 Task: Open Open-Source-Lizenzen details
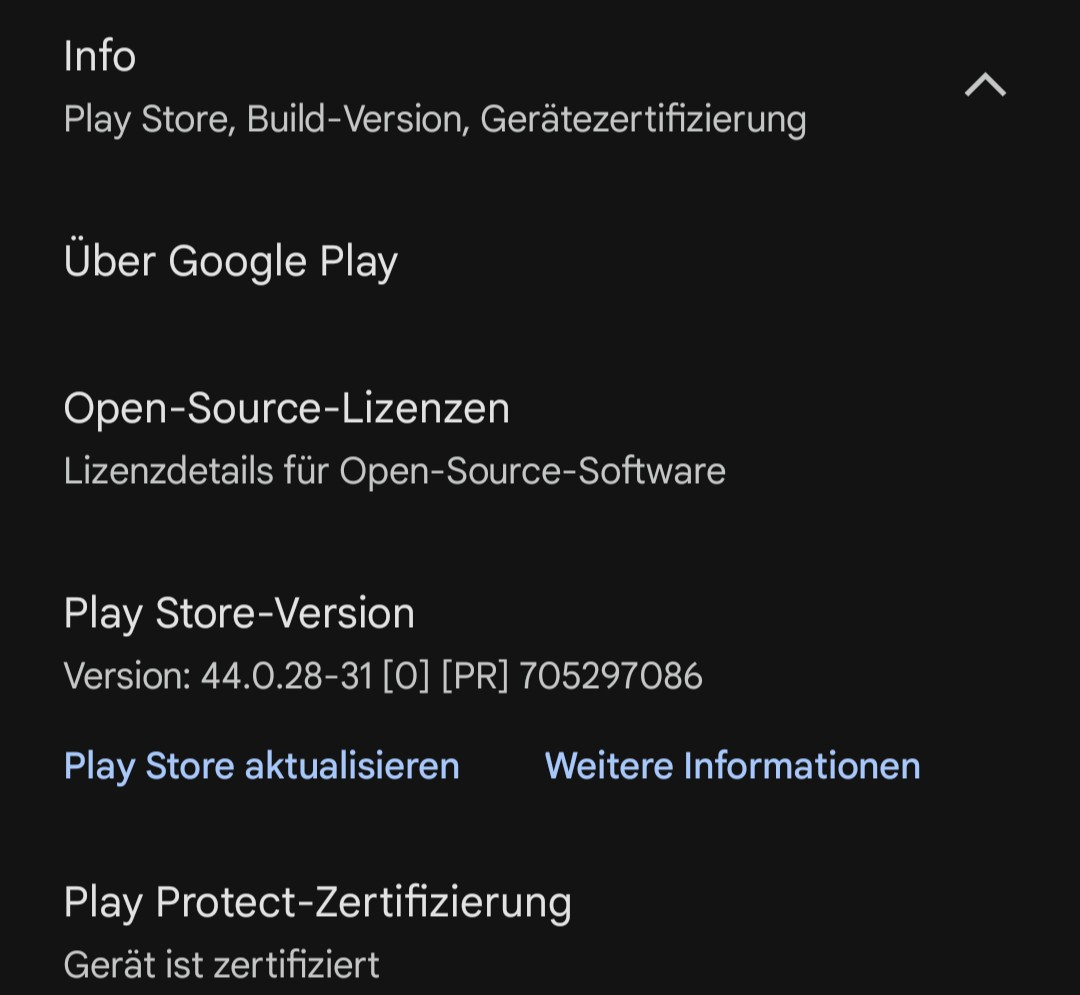pyautogui.click(x=287, y=409)
